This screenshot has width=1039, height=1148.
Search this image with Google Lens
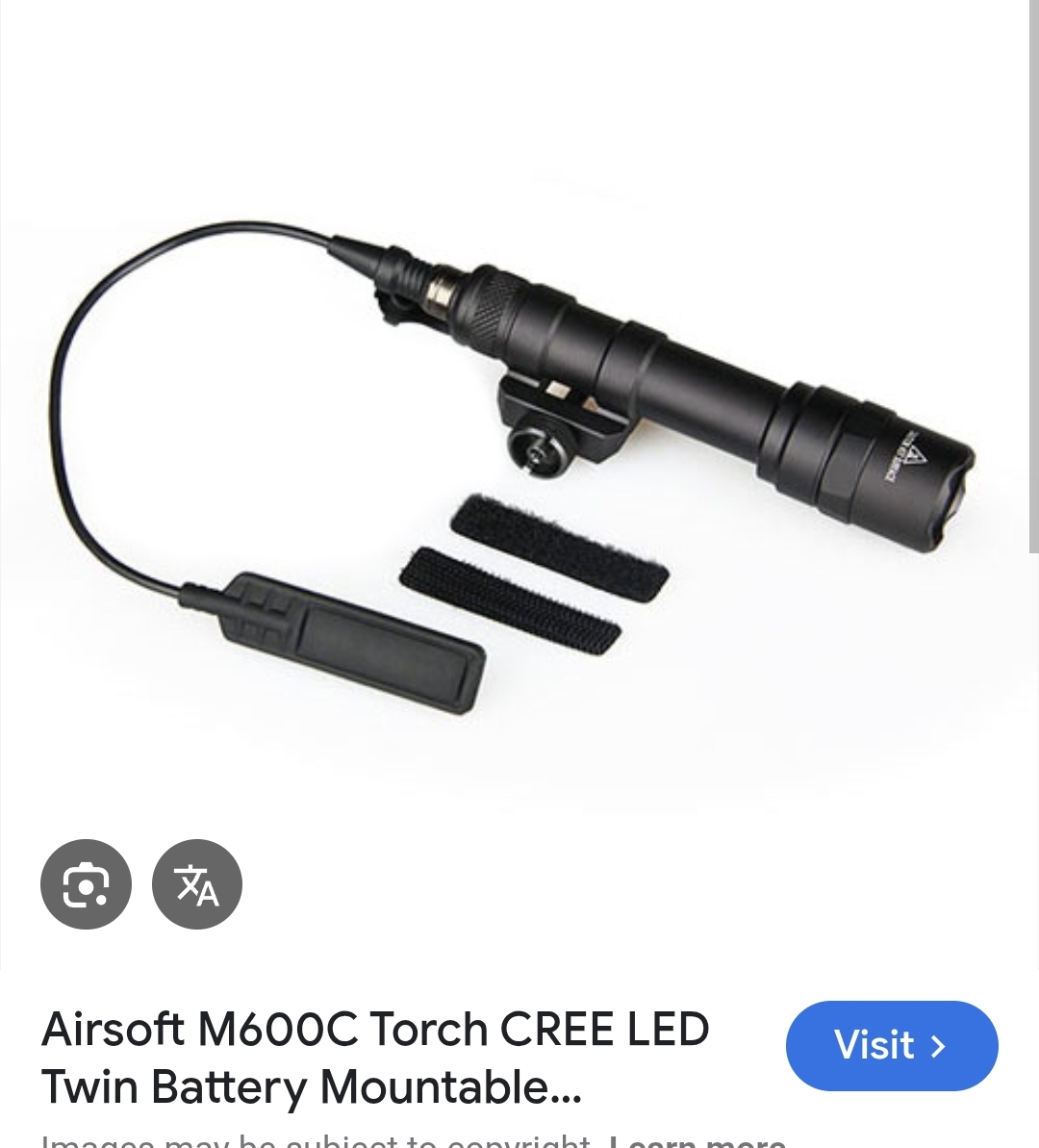(86, 884)
